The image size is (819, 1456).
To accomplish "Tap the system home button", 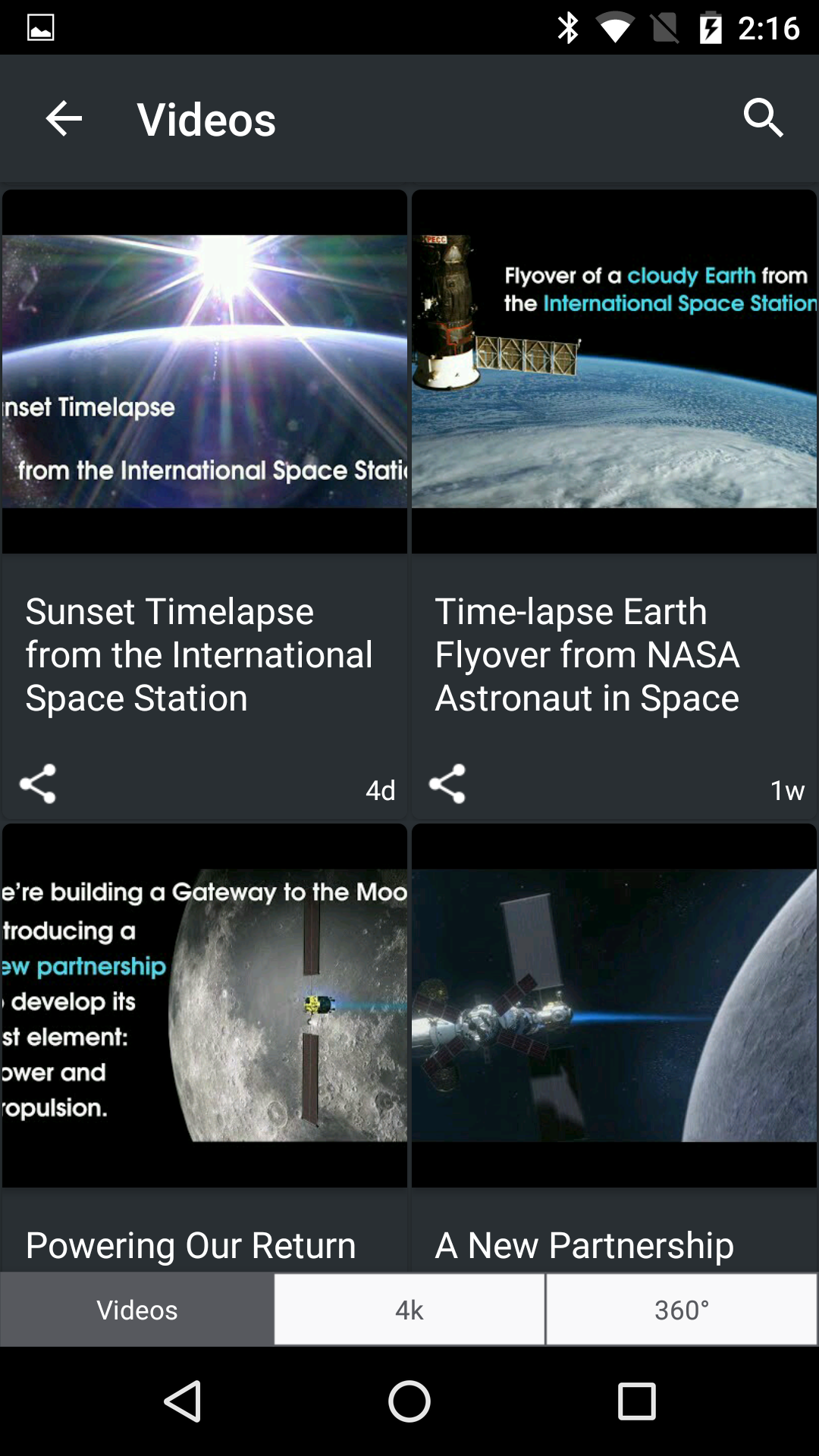I will [409, 1401].
